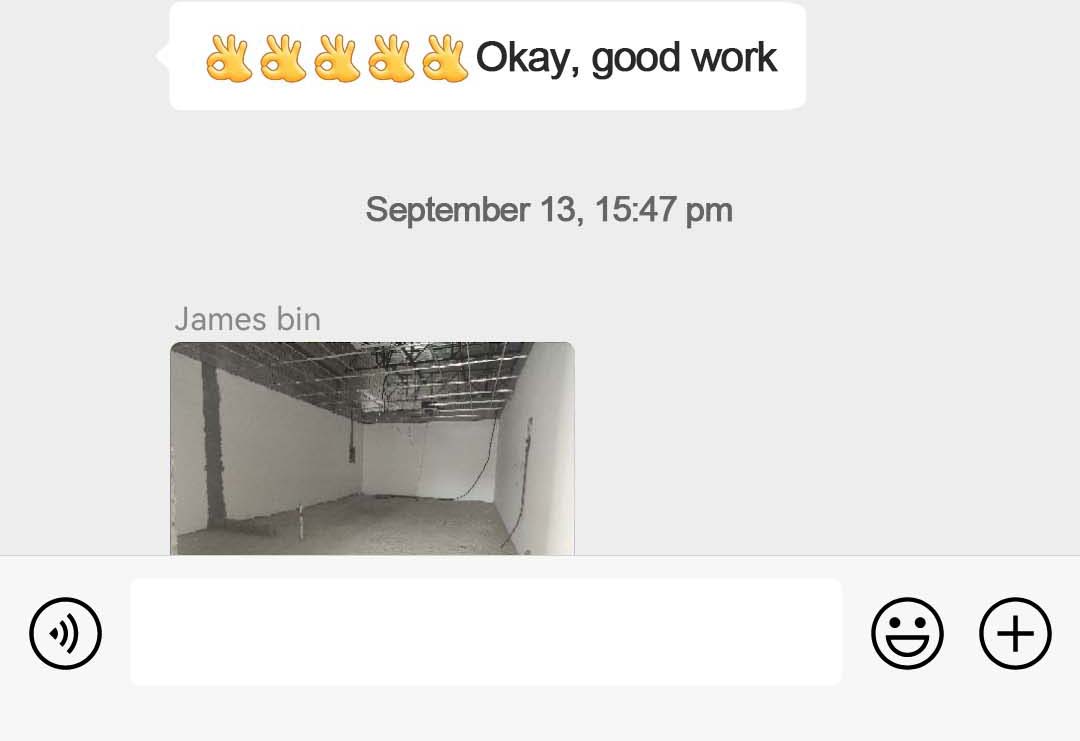The height and width of the screenshot is (741, 1080).
Task: Open the emoji picker
Action: click(907, 633)
